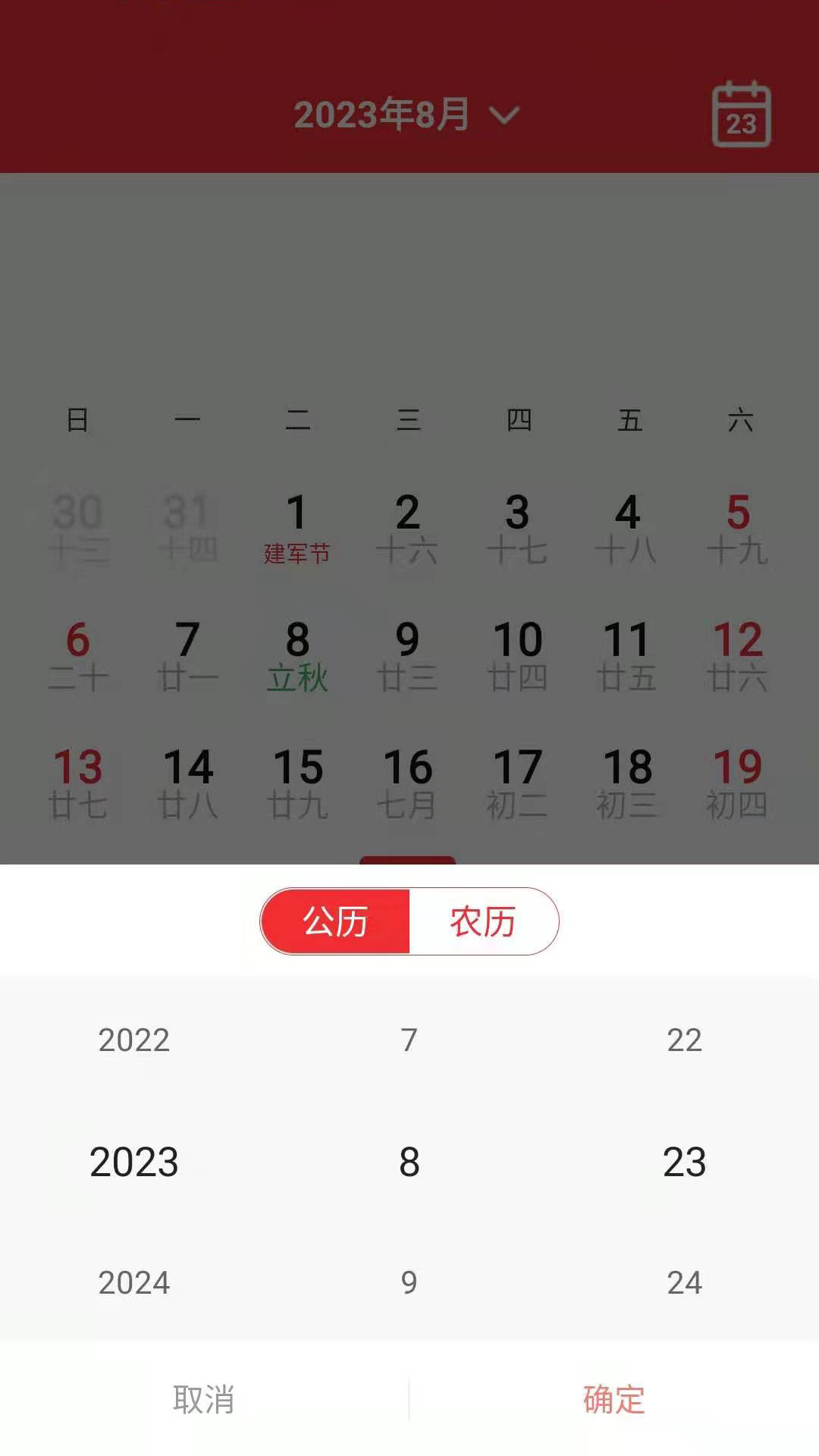Choose month 7 in the month wheel

coord(409,1040)
